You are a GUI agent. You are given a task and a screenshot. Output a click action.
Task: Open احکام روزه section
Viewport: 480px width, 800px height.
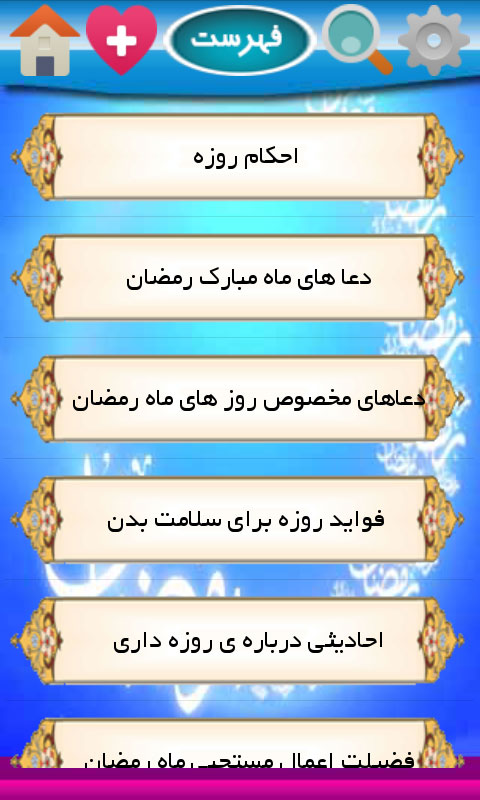[x=238, y=157]
